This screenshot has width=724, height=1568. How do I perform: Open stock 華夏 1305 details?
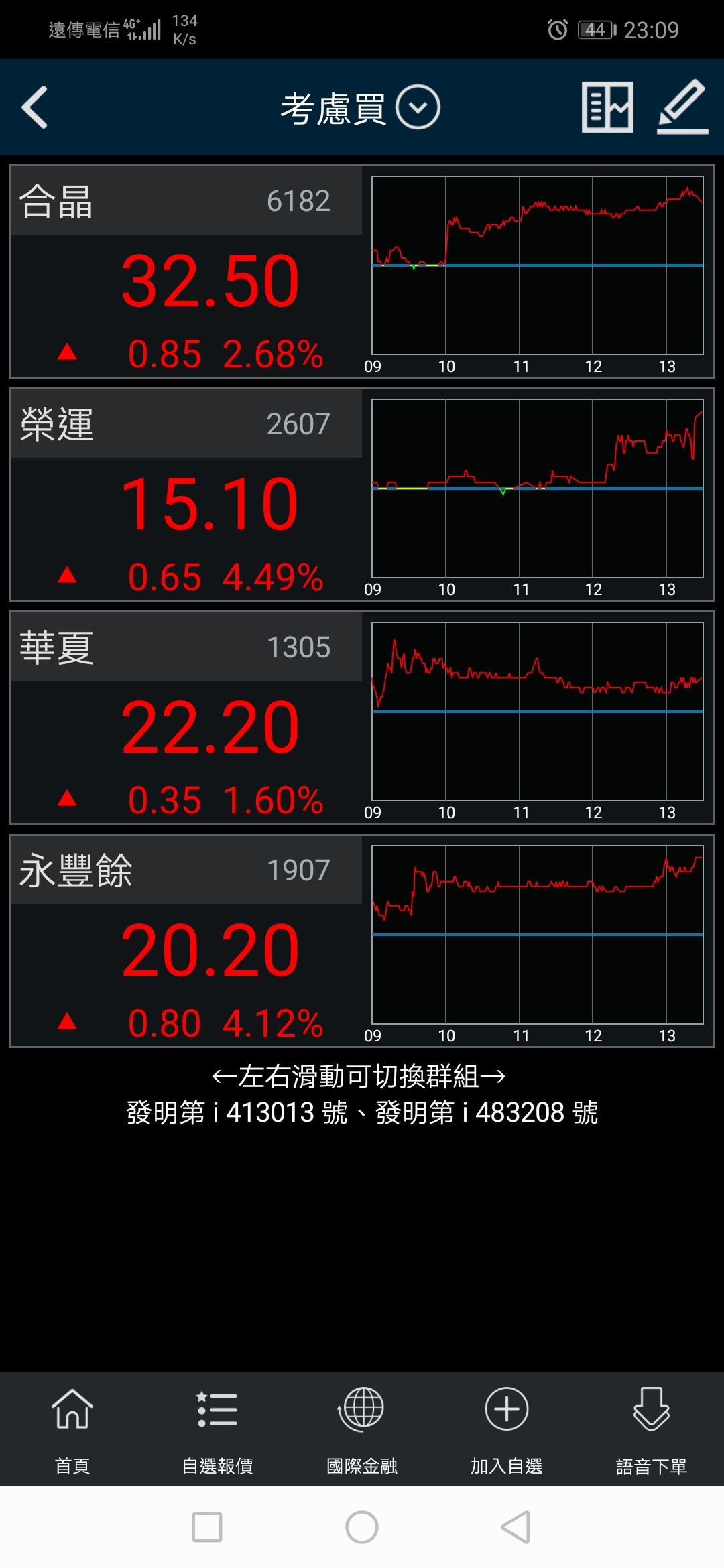pos(186,718)
